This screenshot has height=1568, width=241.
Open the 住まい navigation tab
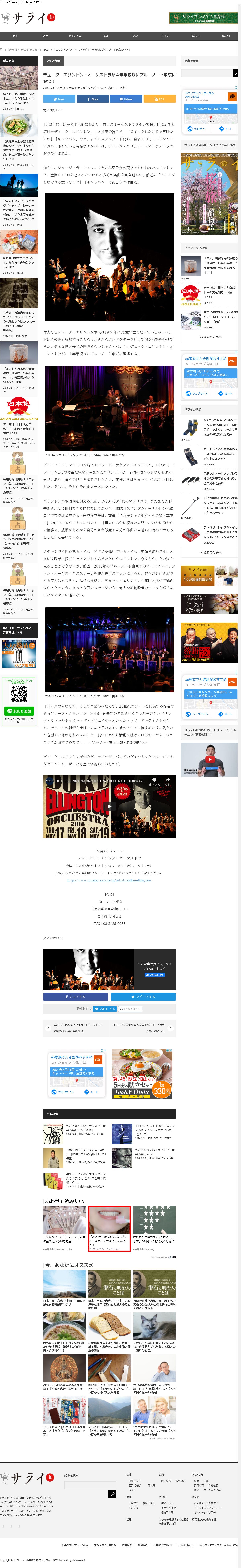165,36
